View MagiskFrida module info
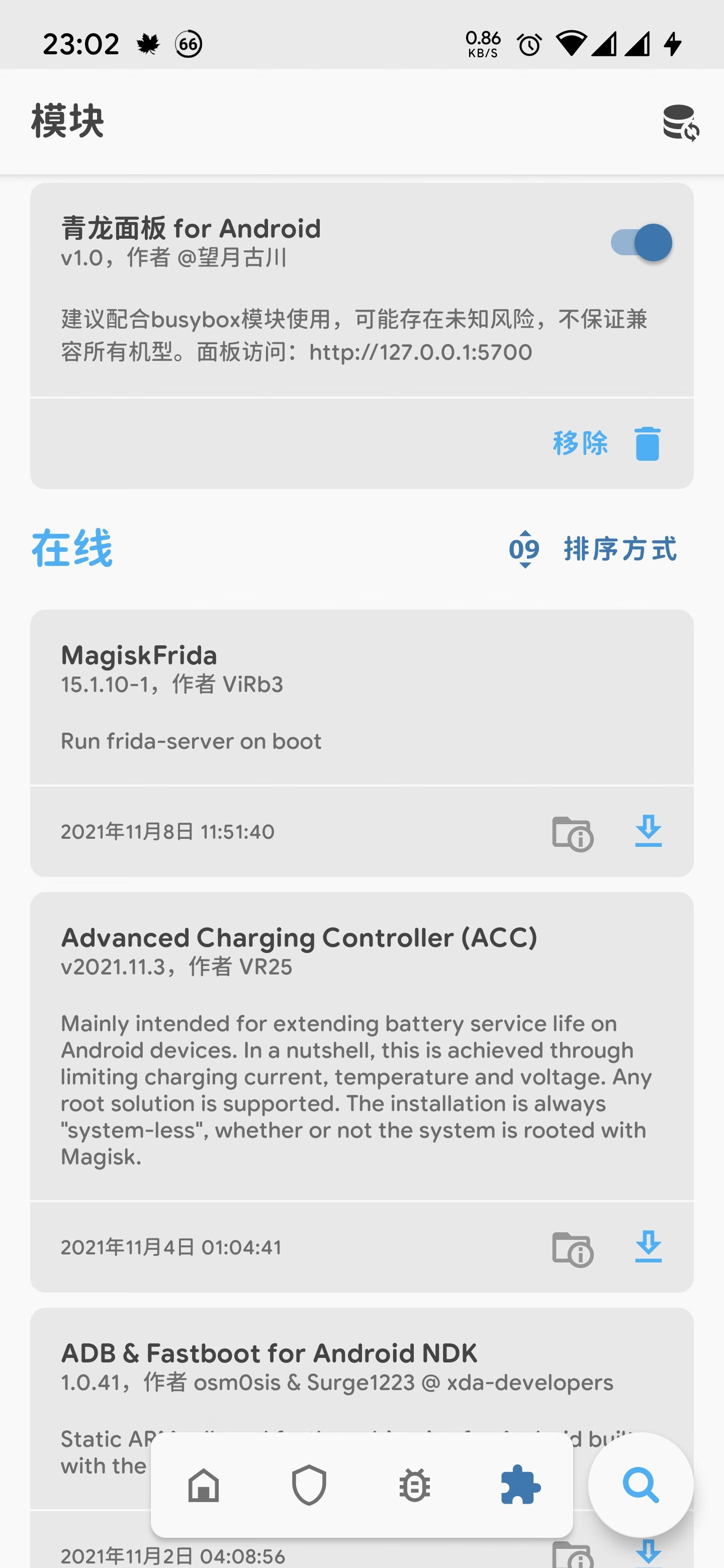This screenshot has height=1568, width=724. (x=572, y=833)
